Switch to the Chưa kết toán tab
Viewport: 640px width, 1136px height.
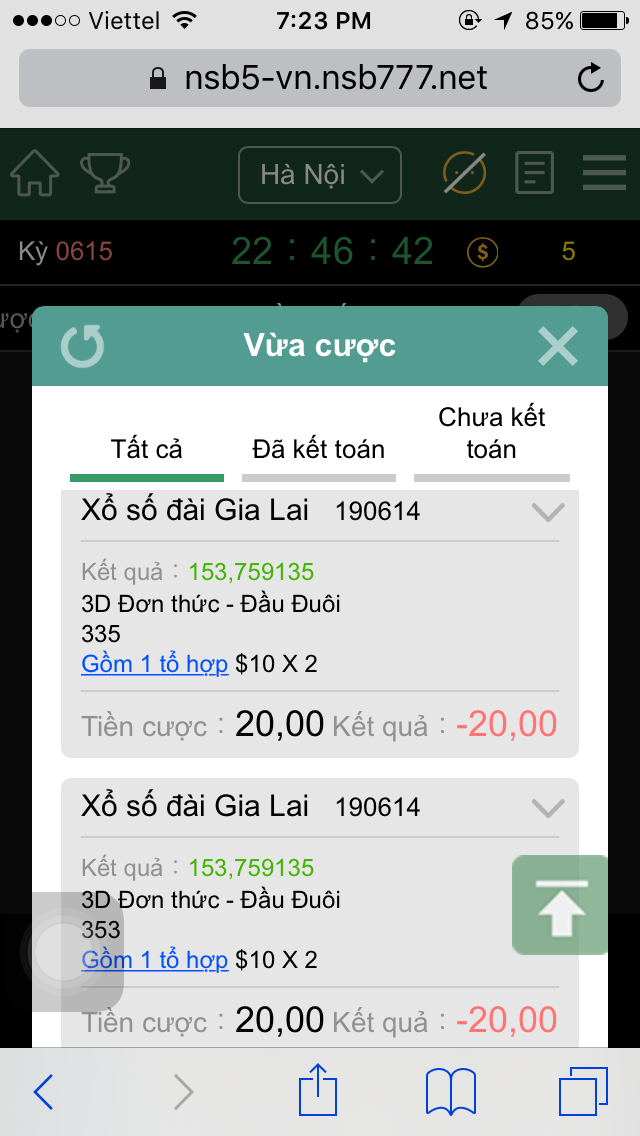491,434
